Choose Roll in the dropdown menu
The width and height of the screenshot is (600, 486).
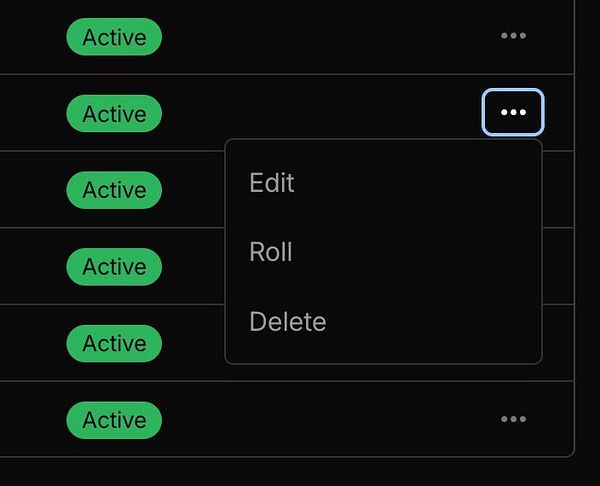pos(271,252)
